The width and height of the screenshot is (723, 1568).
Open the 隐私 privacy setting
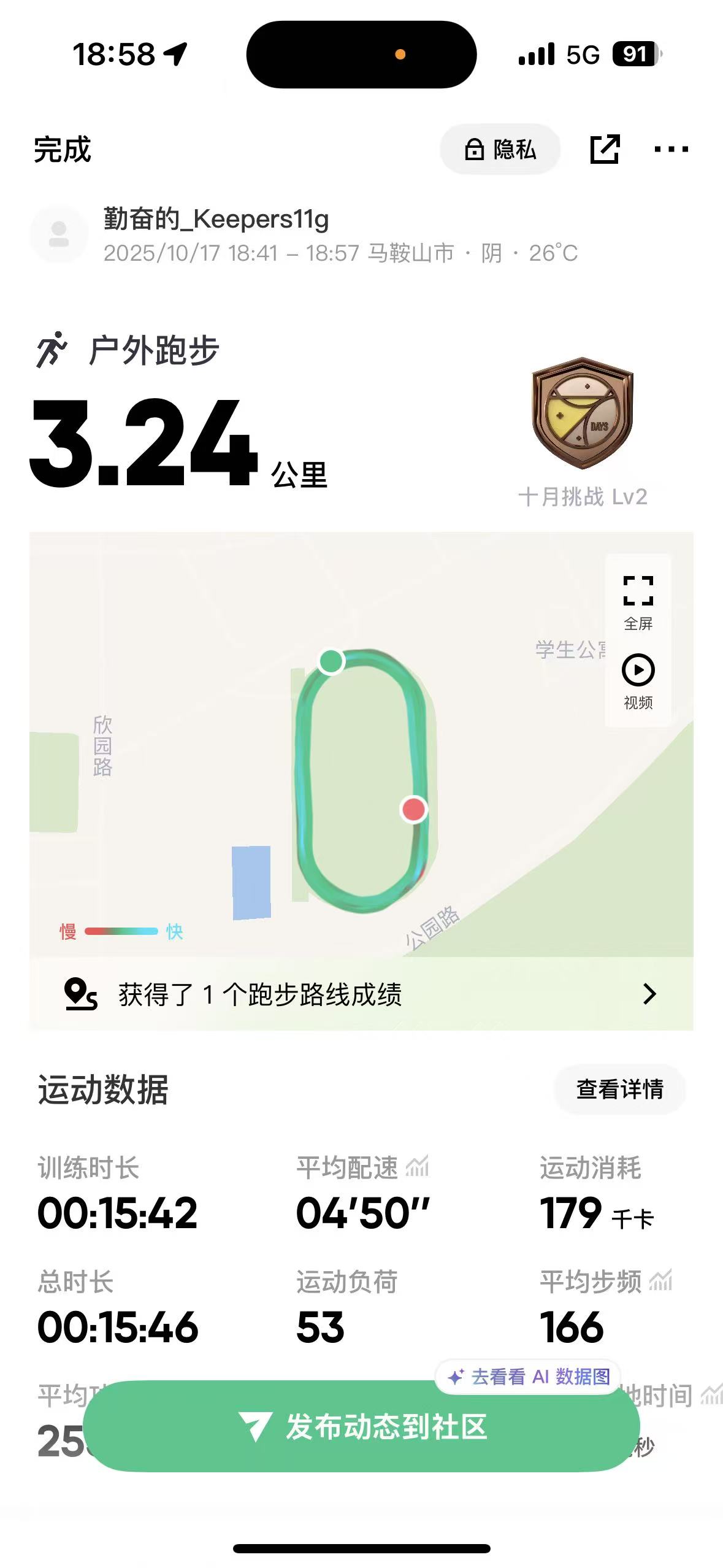(500, 149)
